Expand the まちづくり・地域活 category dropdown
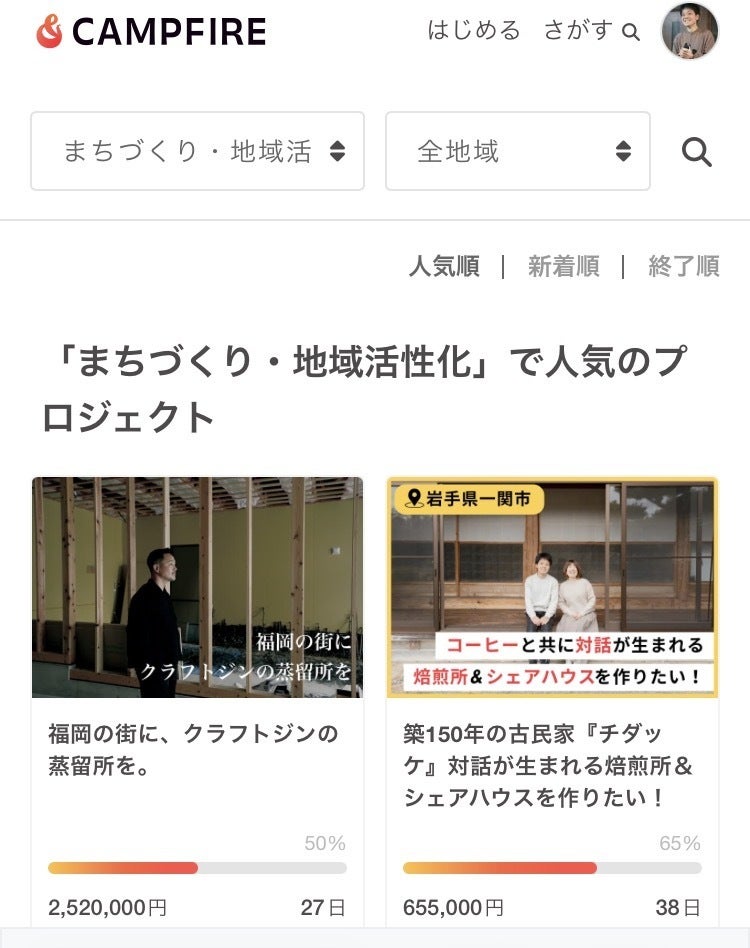The image size is (750, 948). [x=198, y=151]
